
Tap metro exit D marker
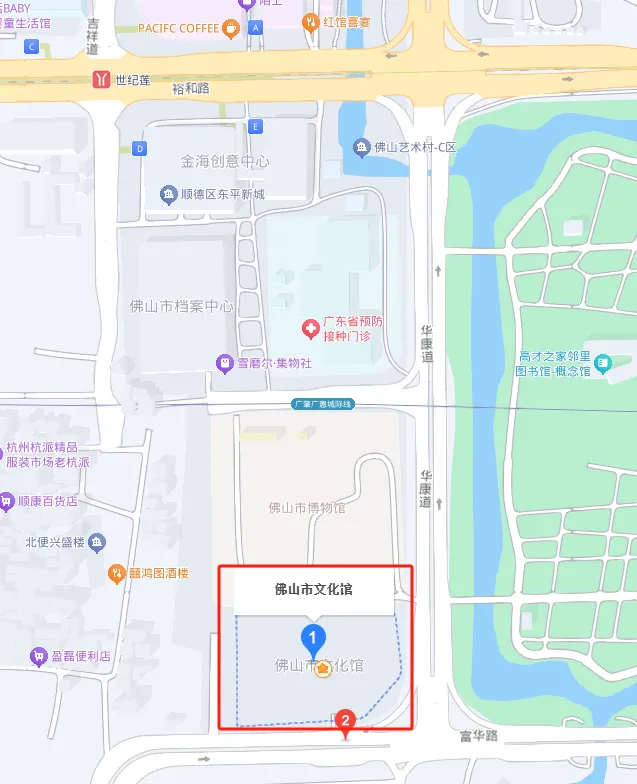[140, 148]
